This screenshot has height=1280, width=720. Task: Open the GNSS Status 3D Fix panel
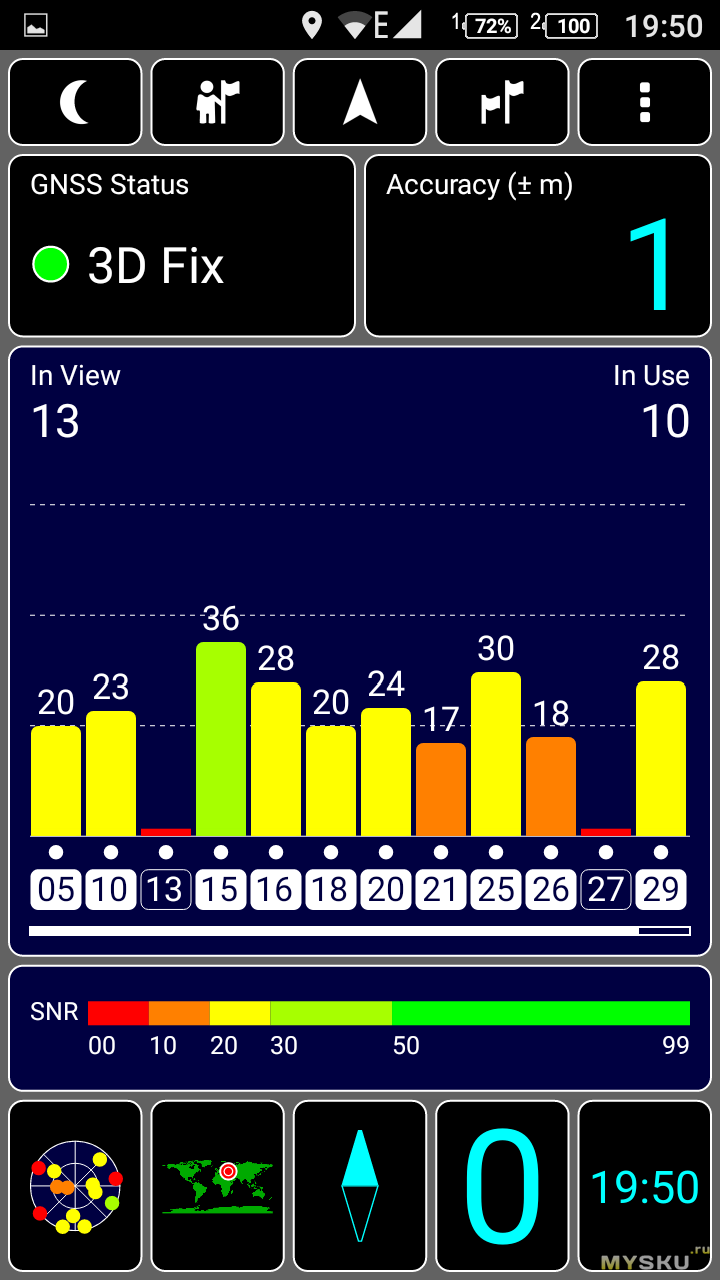point(182,245)
